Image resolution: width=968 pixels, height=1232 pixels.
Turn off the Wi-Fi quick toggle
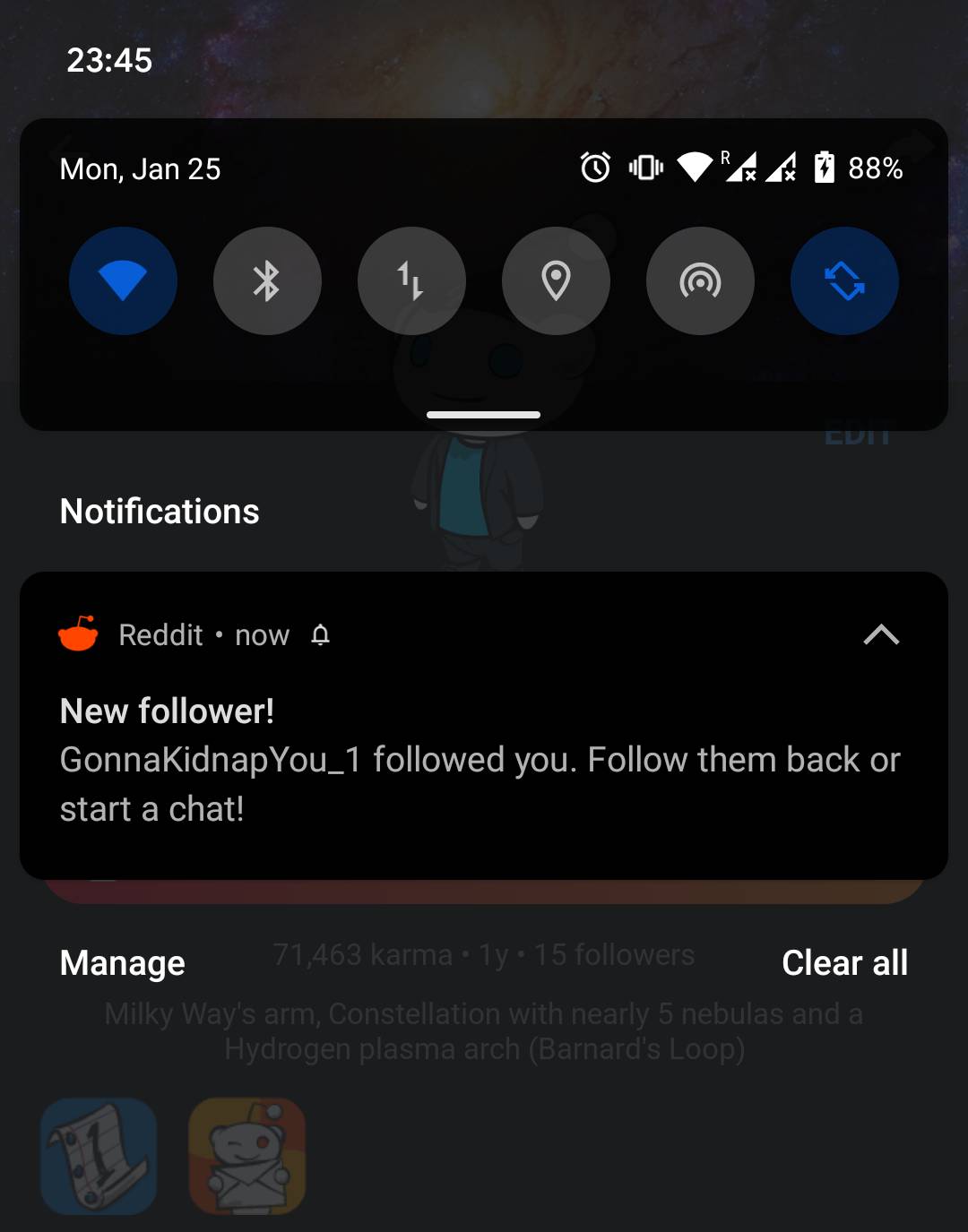[x=123, y=280]
